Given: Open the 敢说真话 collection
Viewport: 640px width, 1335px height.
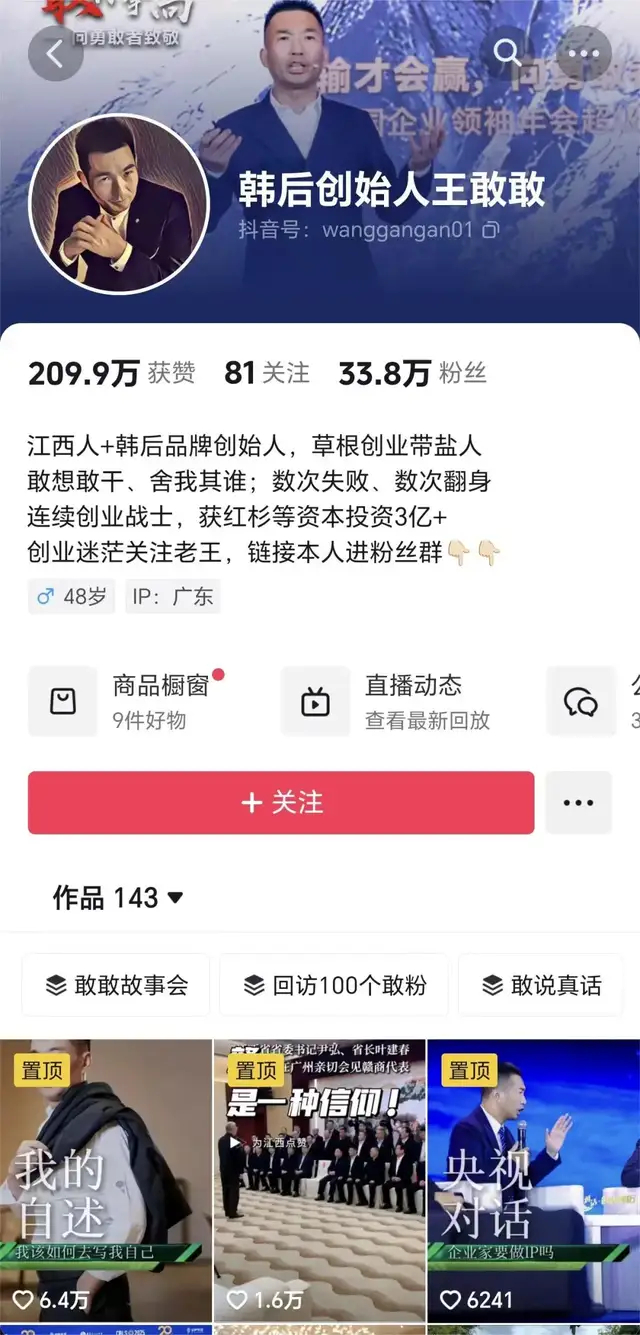Looking at the screenshot, I should pyautogui.click(x=543, y=986).
